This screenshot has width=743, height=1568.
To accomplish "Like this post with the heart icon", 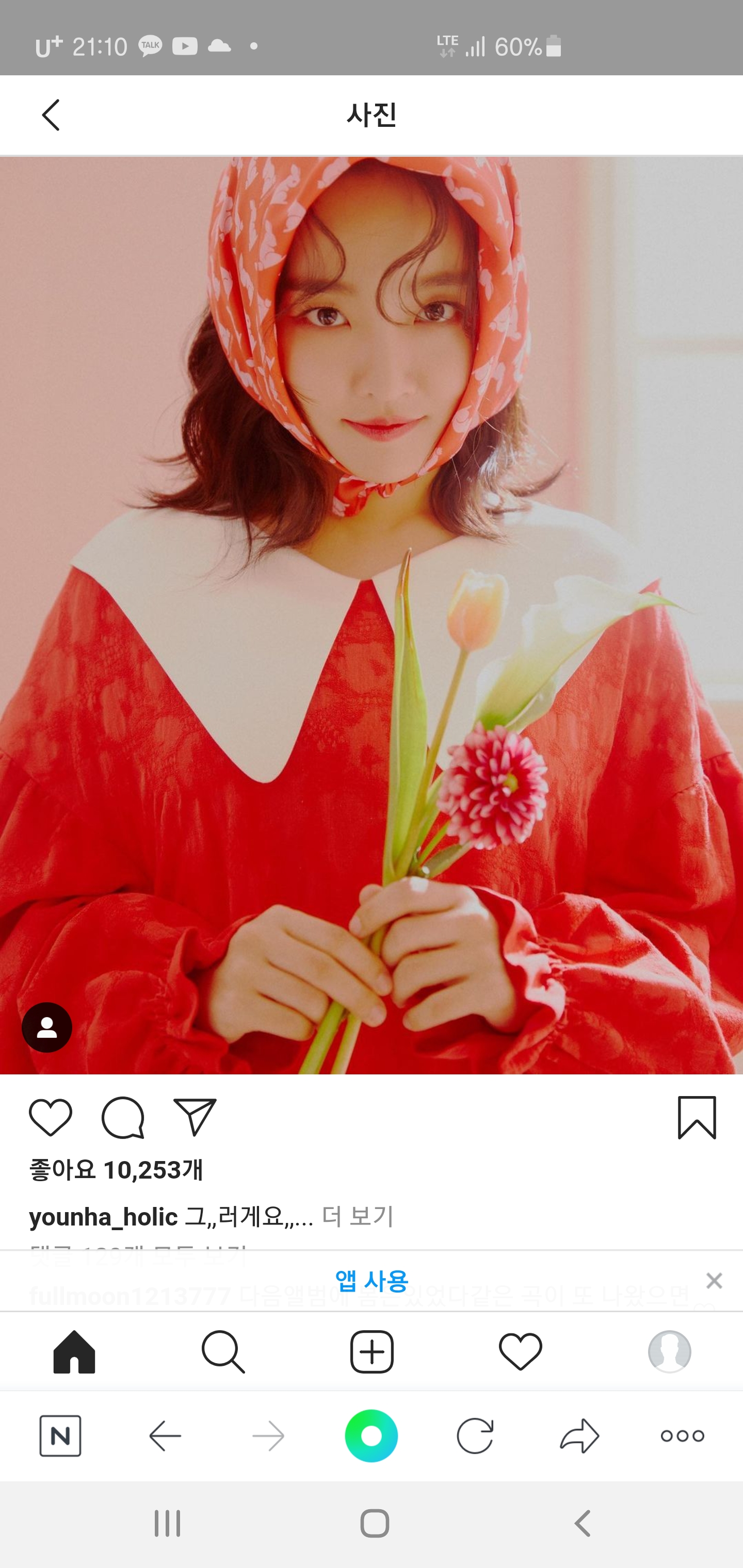I will [x=51, y=1118].
